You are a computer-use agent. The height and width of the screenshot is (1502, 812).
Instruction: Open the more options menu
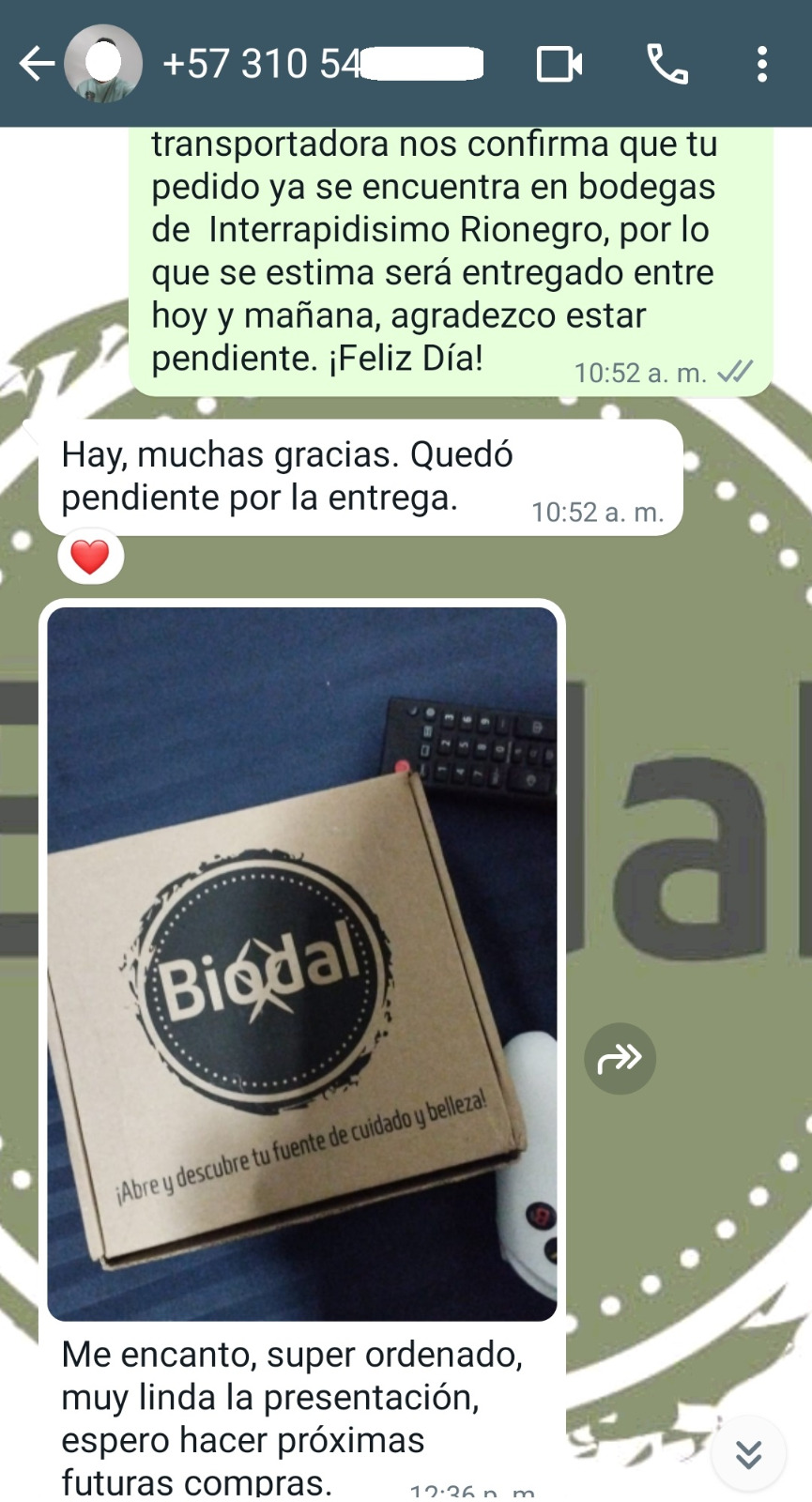click(761, 65)
